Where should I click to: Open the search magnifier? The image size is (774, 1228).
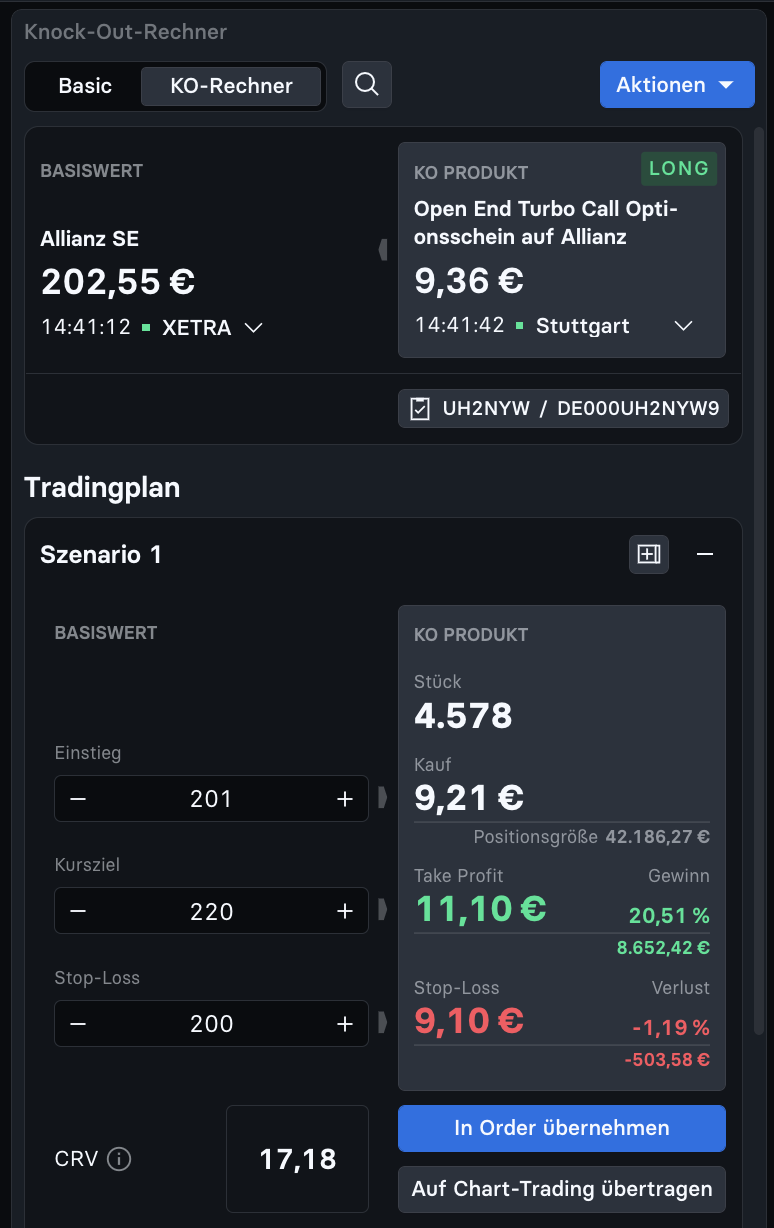(x=367, y=85)
